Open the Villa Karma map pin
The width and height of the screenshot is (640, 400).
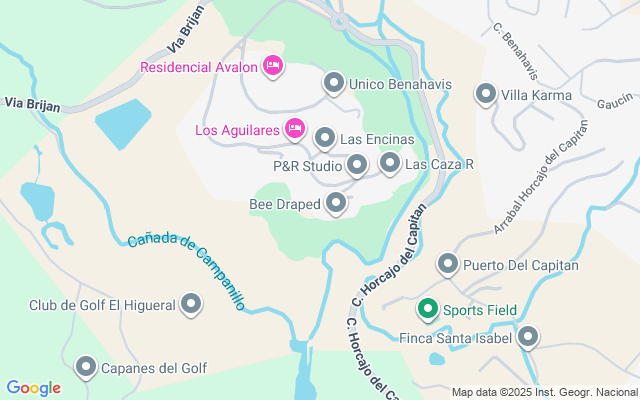click(486, 95)
